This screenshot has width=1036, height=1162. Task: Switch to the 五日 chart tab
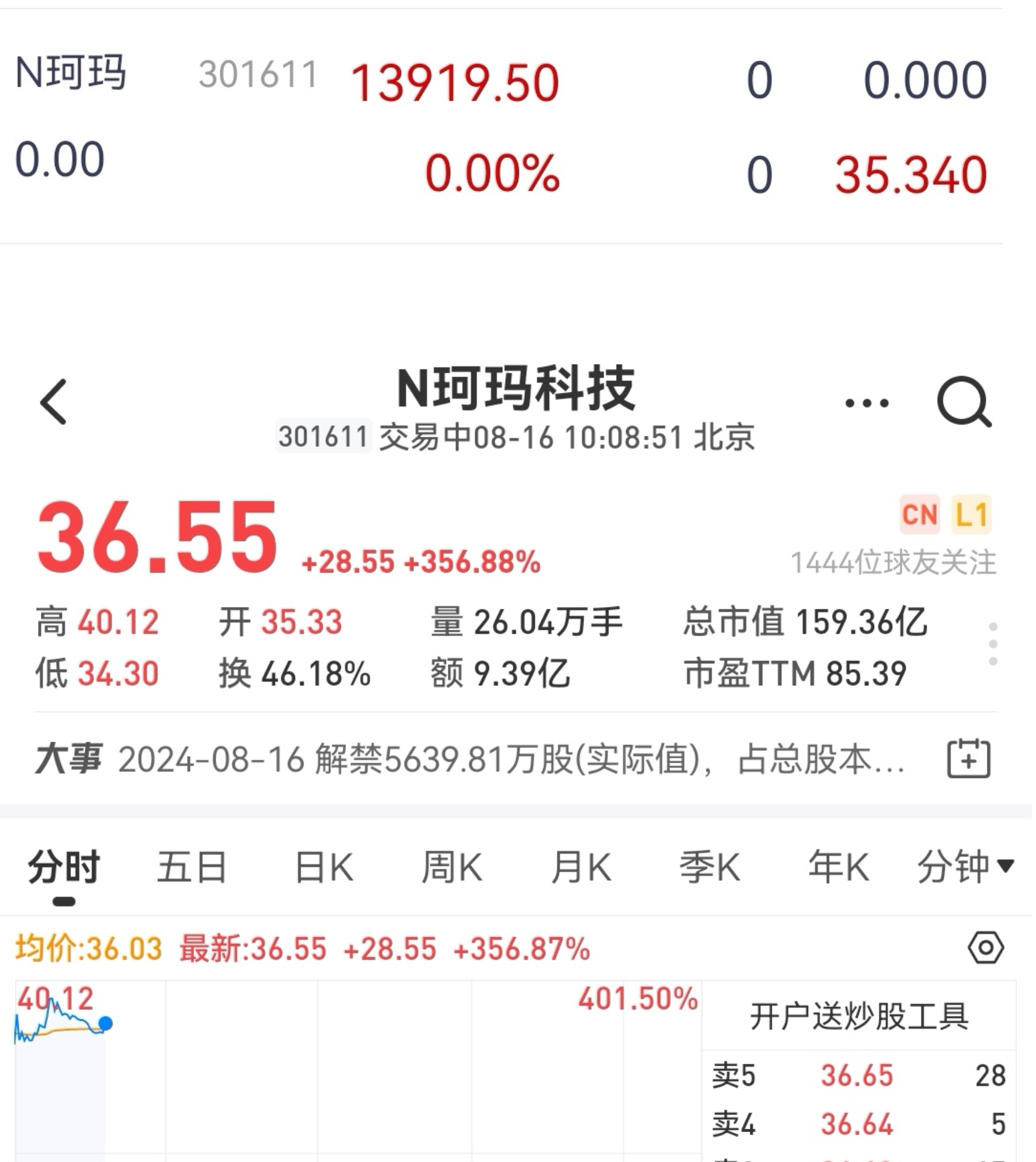click(x=192, y=866)
